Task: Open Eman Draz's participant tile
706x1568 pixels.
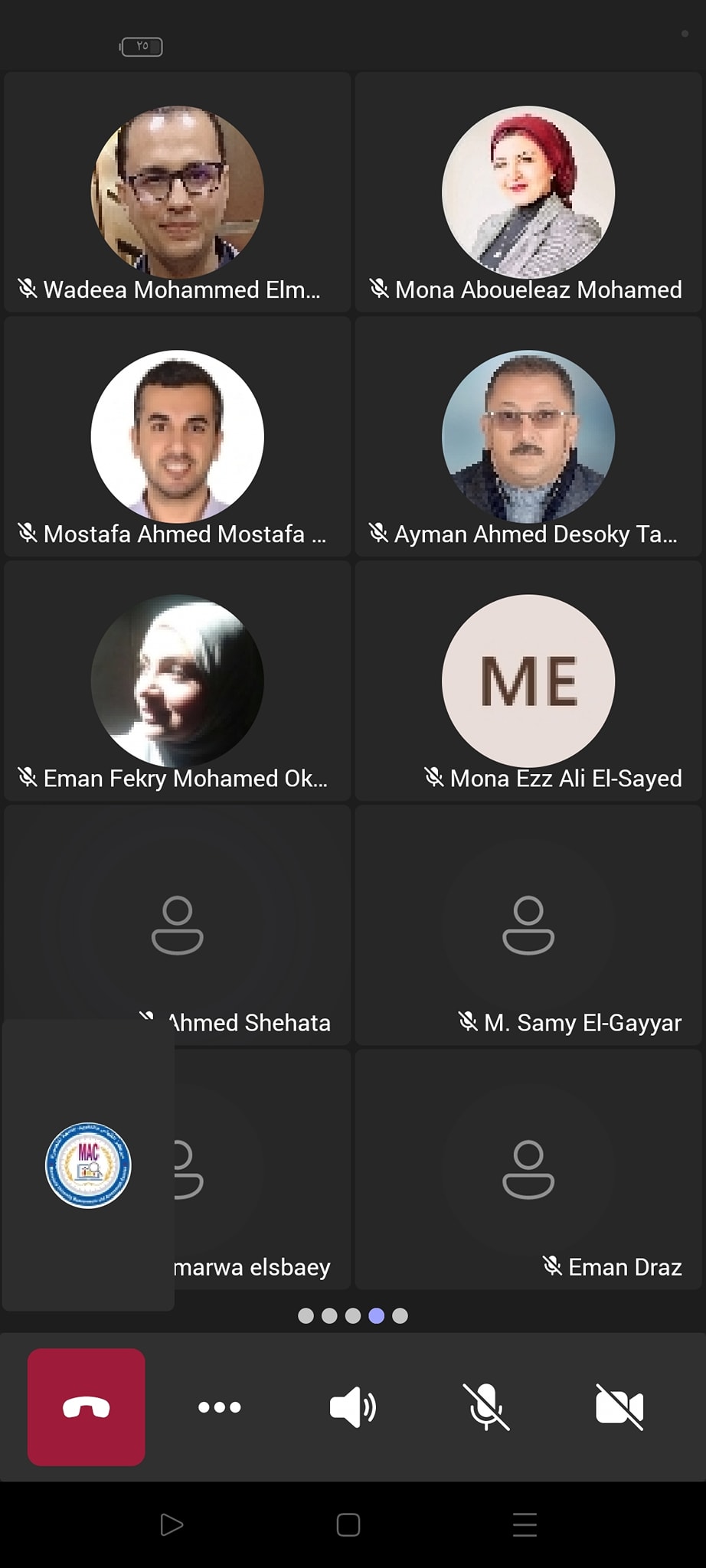Action: coord(528,1169)
